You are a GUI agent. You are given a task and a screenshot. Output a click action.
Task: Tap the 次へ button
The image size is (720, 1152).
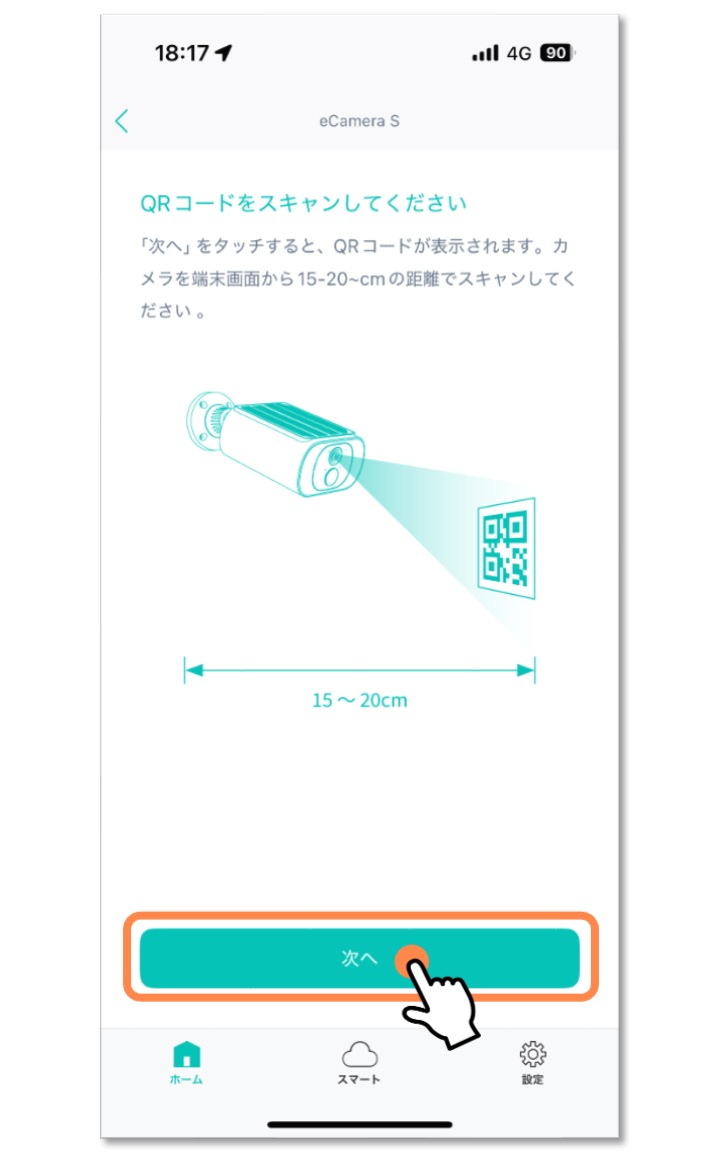pyautogui.click(x=358, y=958)
